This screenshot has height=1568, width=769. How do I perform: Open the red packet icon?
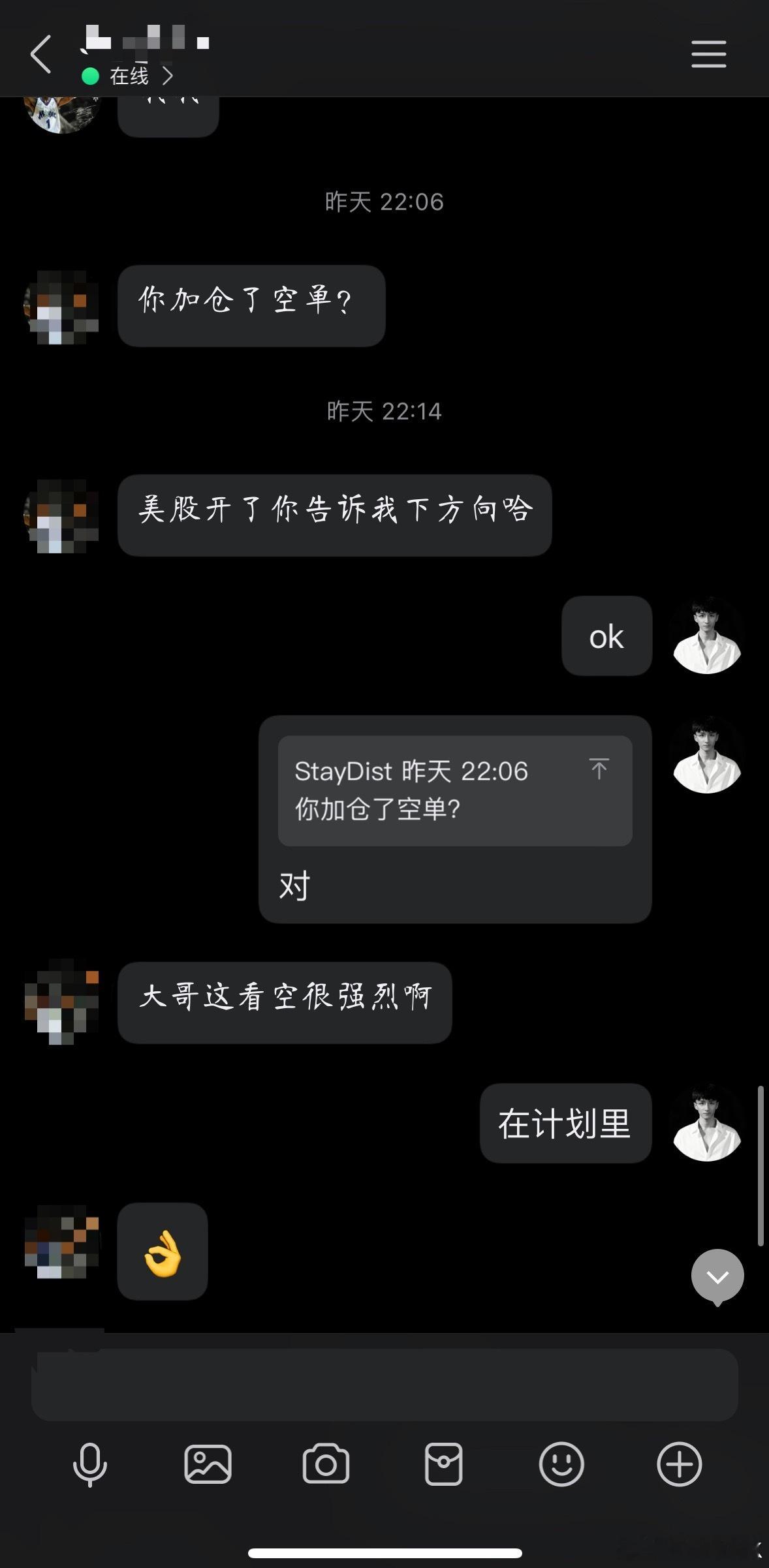point(445,1464)
